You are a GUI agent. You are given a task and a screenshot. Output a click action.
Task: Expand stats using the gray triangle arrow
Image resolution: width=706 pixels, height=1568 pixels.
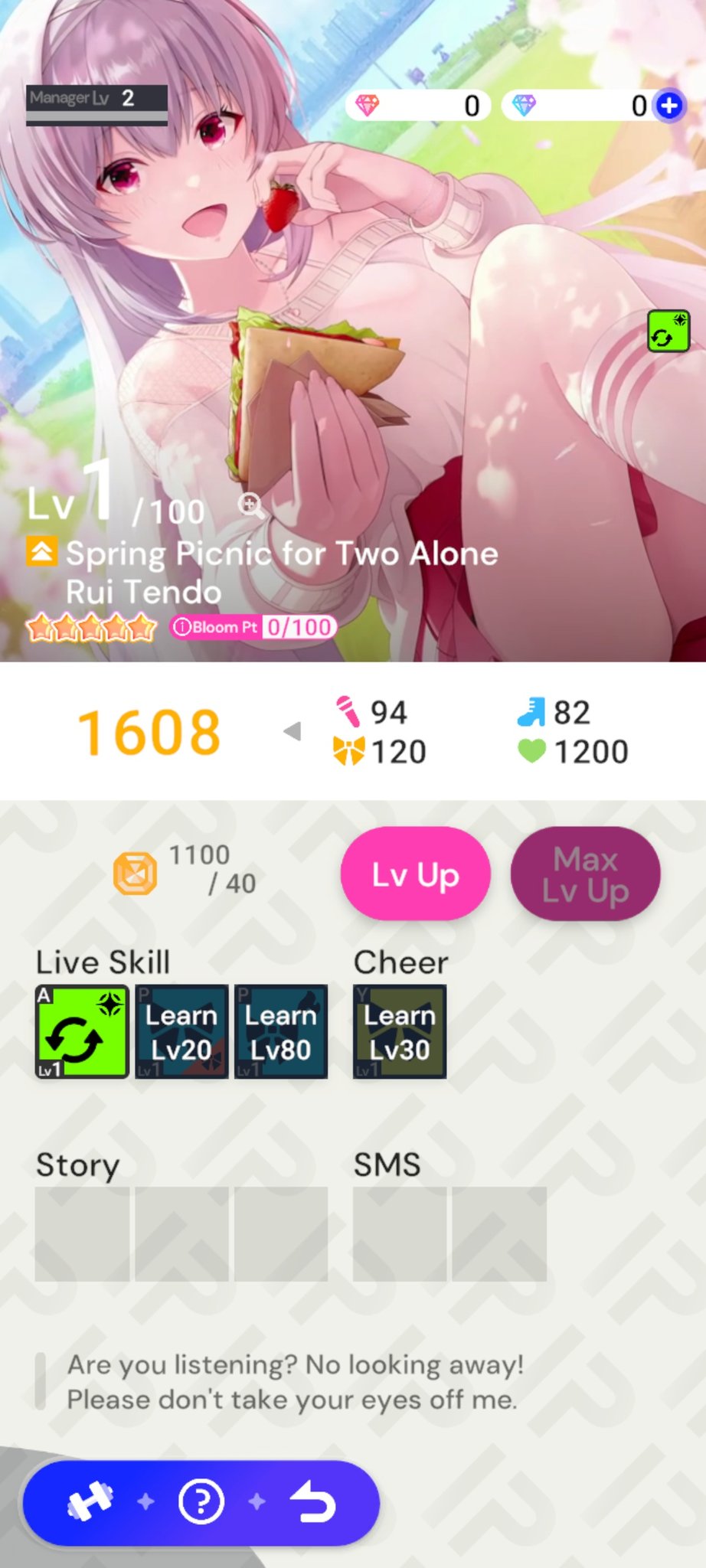[292, 731]
